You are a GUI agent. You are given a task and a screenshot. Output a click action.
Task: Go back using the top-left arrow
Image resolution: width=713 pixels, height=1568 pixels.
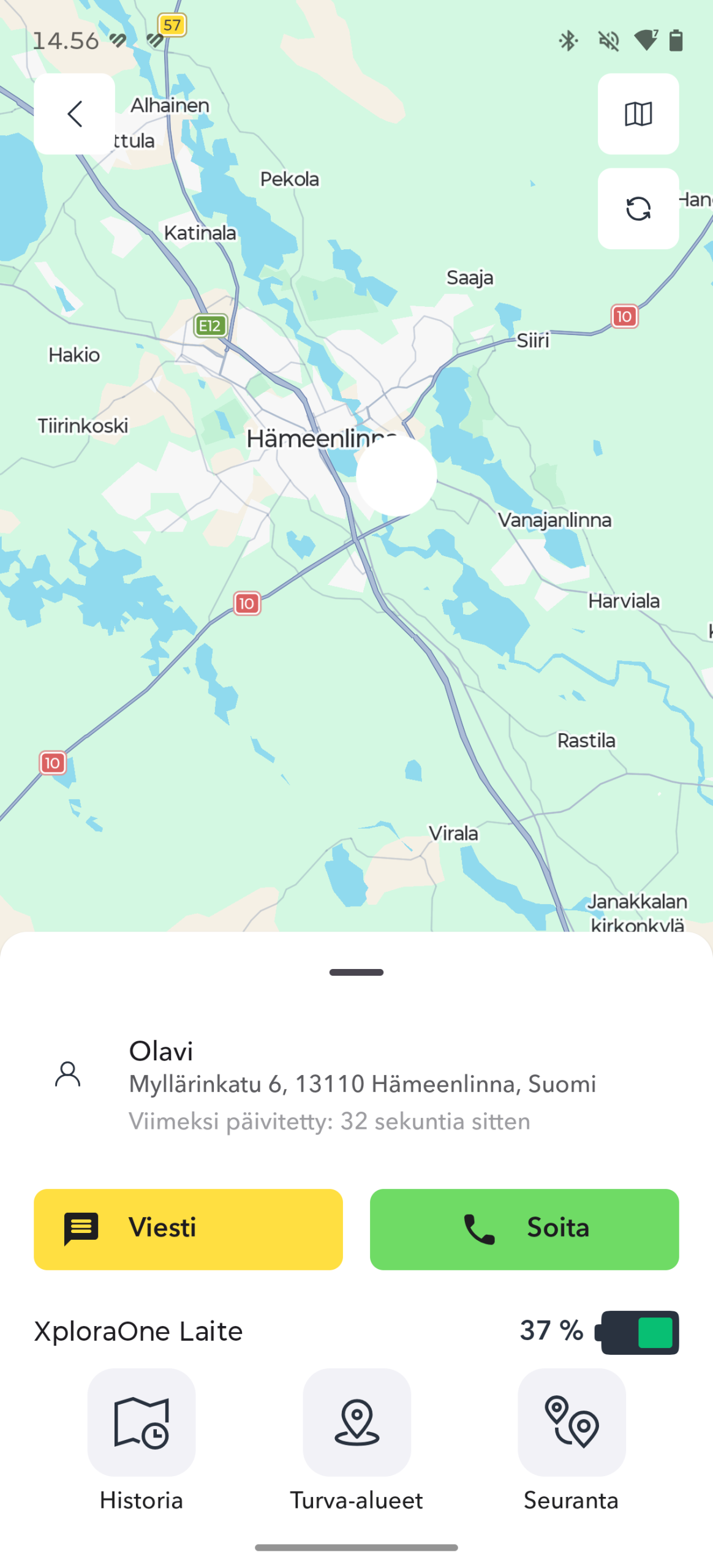tap(74, 114)
